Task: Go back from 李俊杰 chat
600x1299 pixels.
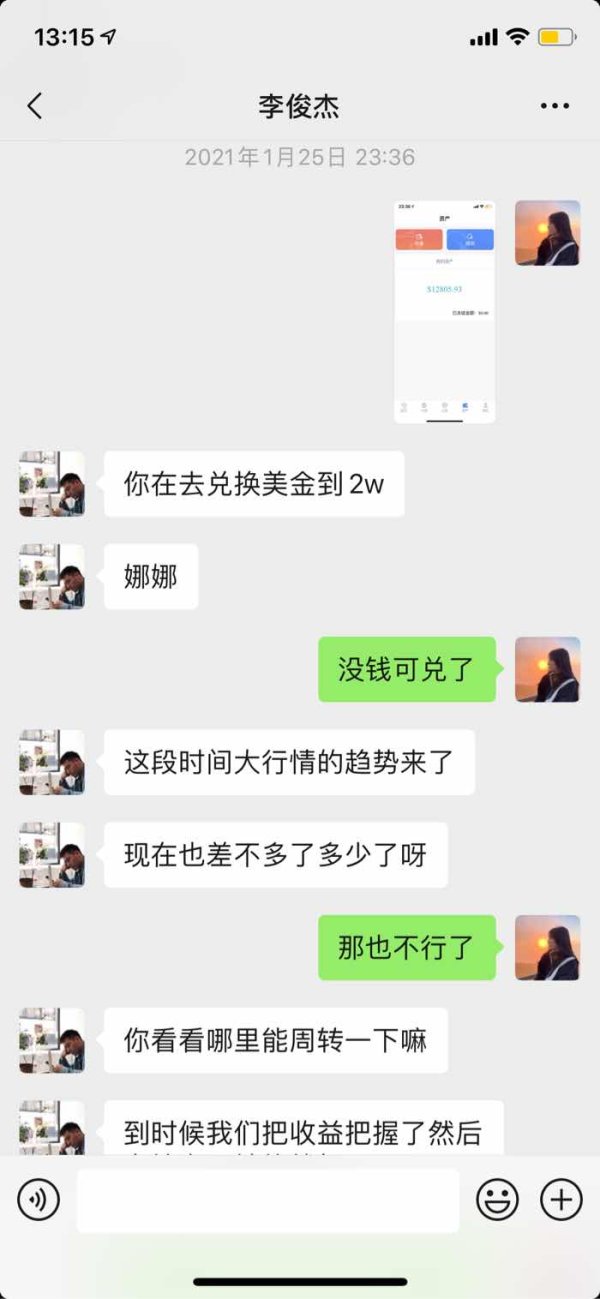Action: (x=35, y=106)
